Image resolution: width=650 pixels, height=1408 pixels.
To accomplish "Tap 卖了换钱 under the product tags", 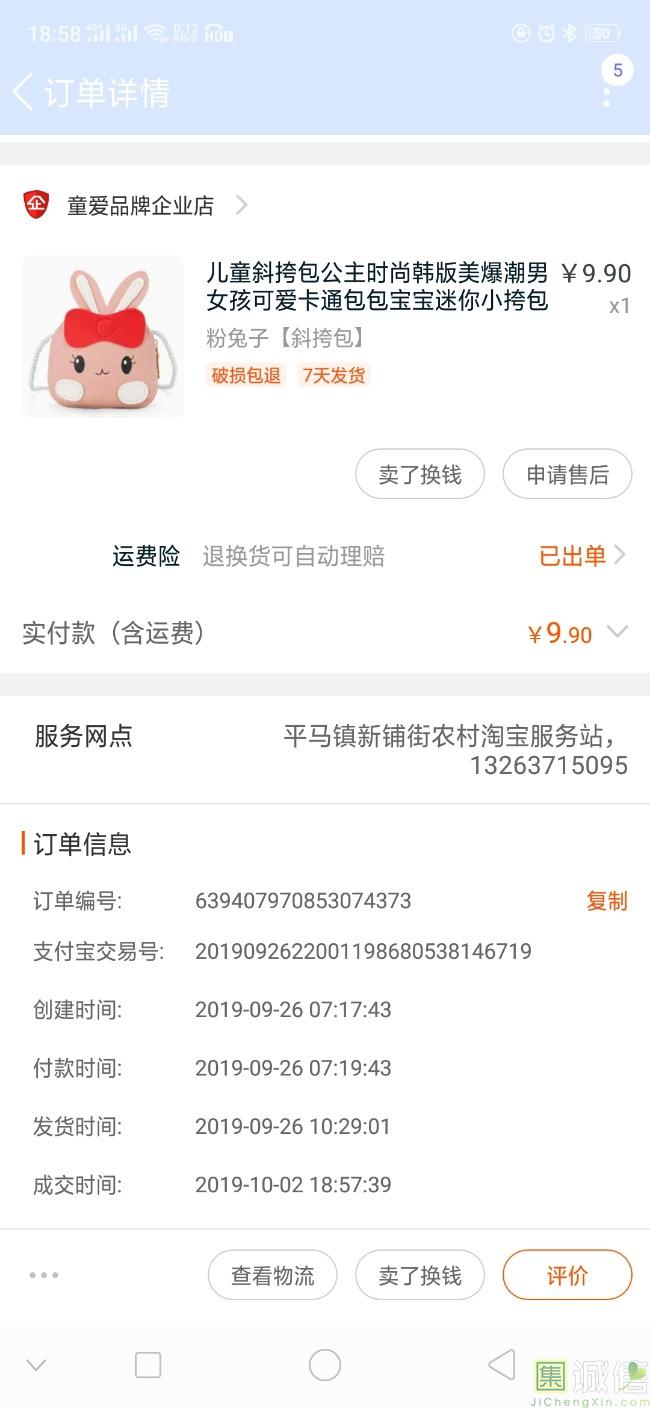I will click(x=420, y=475).
